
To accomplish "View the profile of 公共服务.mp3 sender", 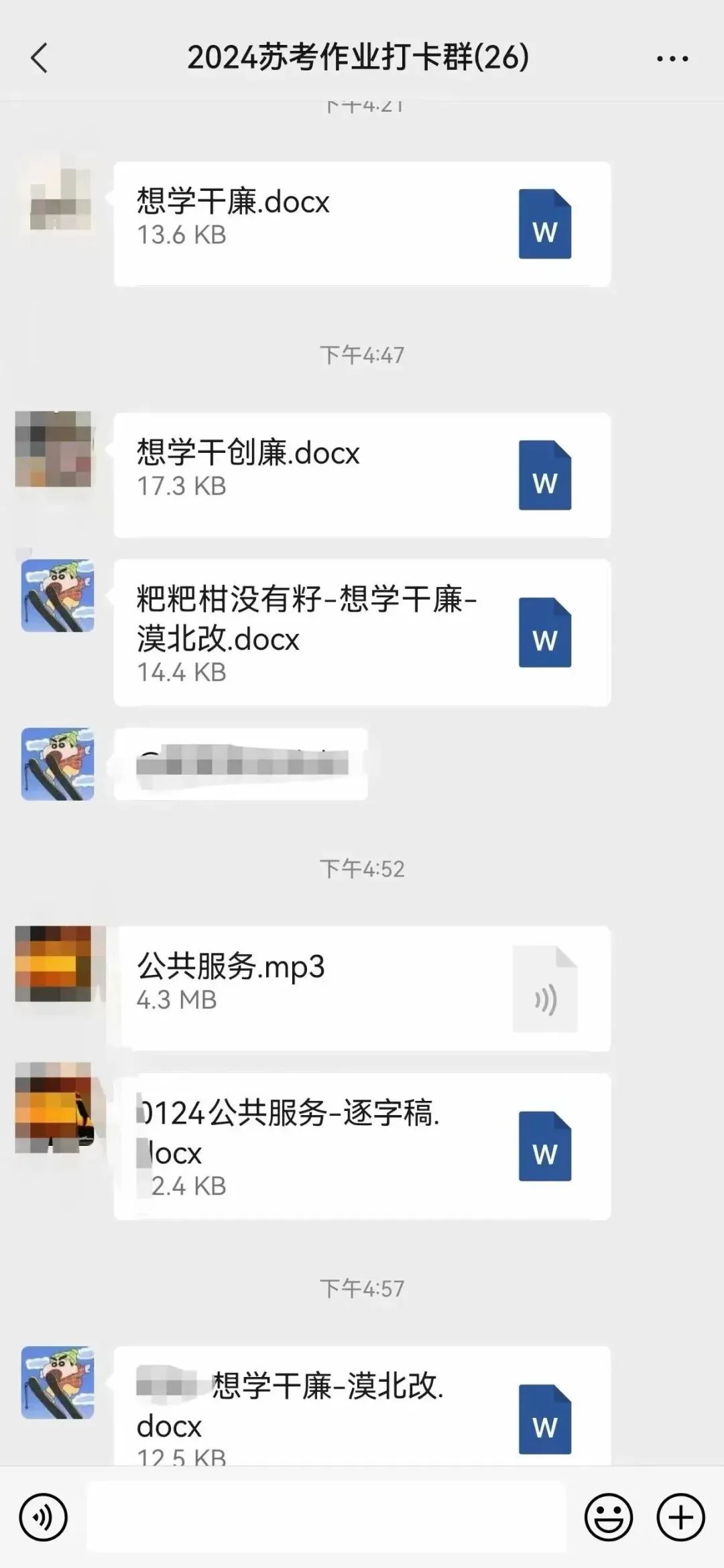I will [x=54, y=964].
